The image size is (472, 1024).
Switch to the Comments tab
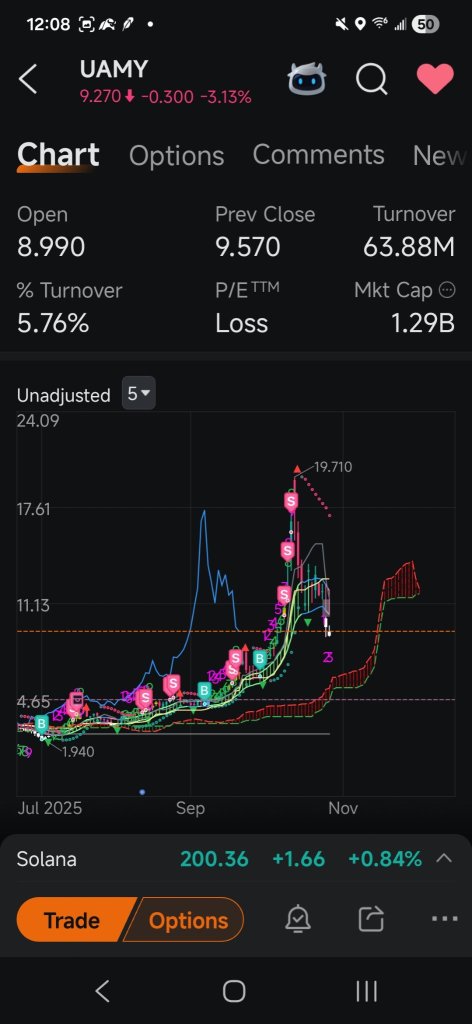point(319,155)
